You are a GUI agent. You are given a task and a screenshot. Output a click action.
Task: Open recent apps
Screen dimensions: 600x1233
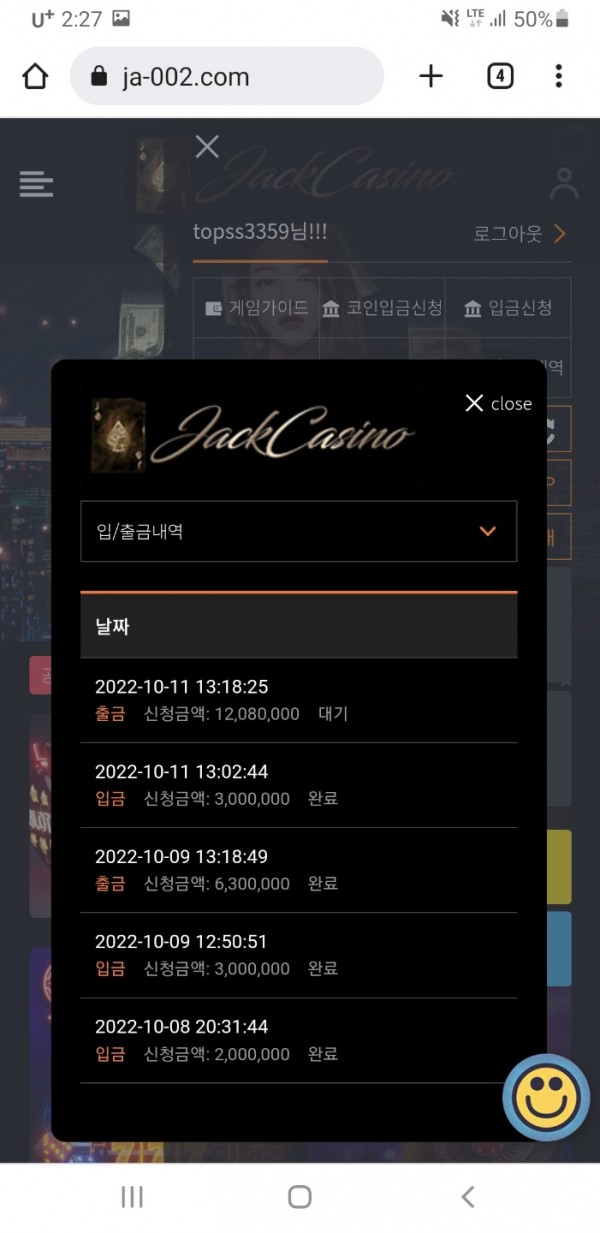tap(131, 1197)
